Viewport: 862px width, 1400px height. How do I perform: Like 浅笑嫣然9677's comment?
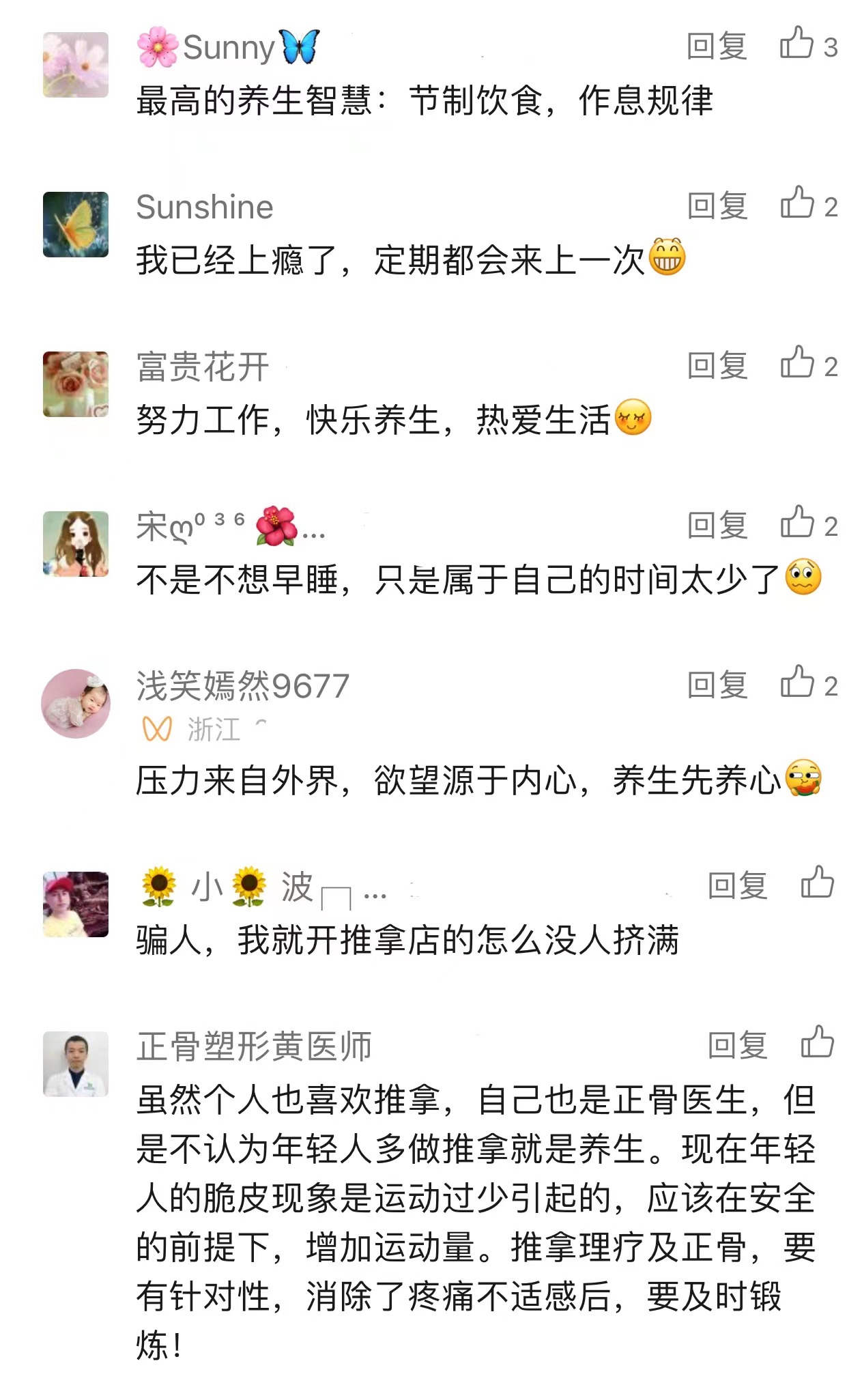(797, 683)
